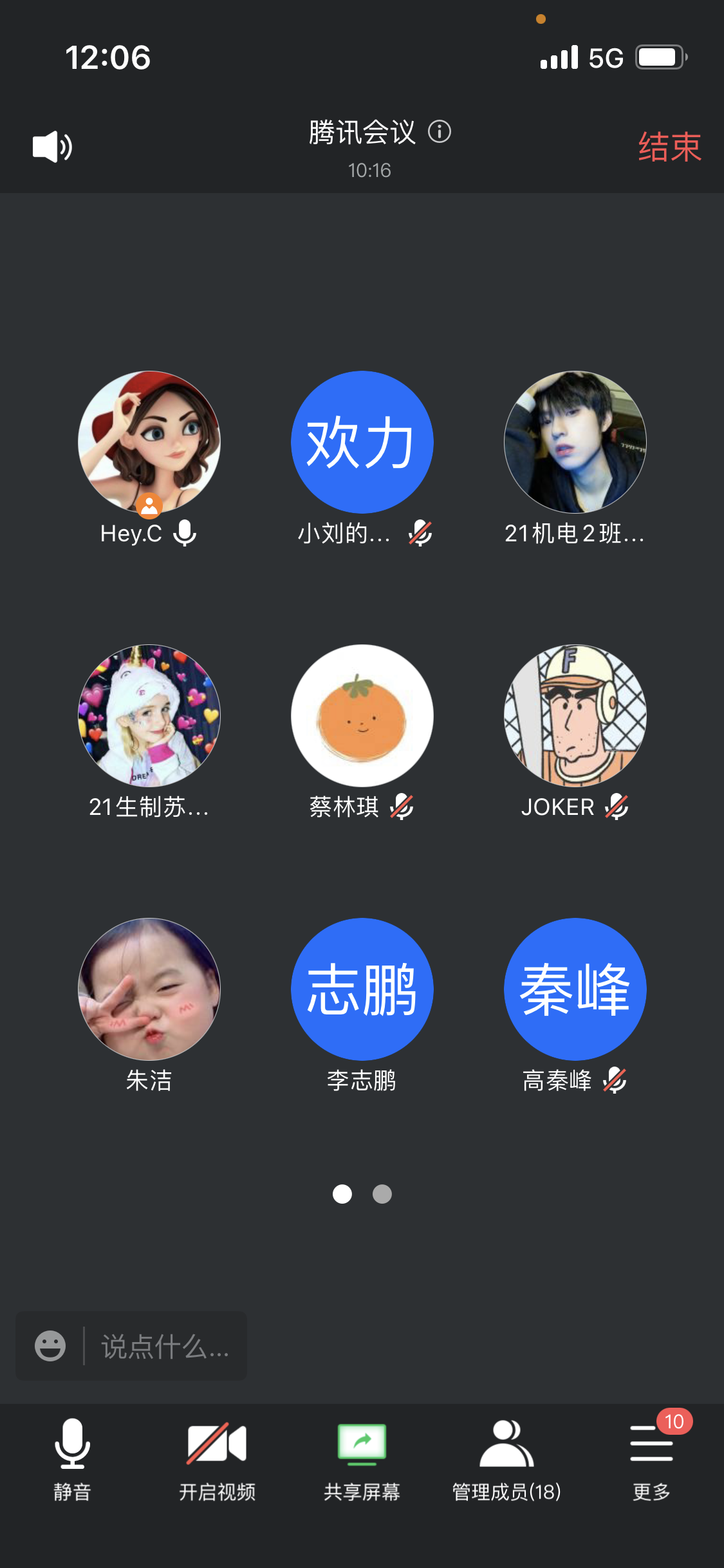Open meeting info next to 腾讯会议
724x1568 pixels.
point(440,132)
